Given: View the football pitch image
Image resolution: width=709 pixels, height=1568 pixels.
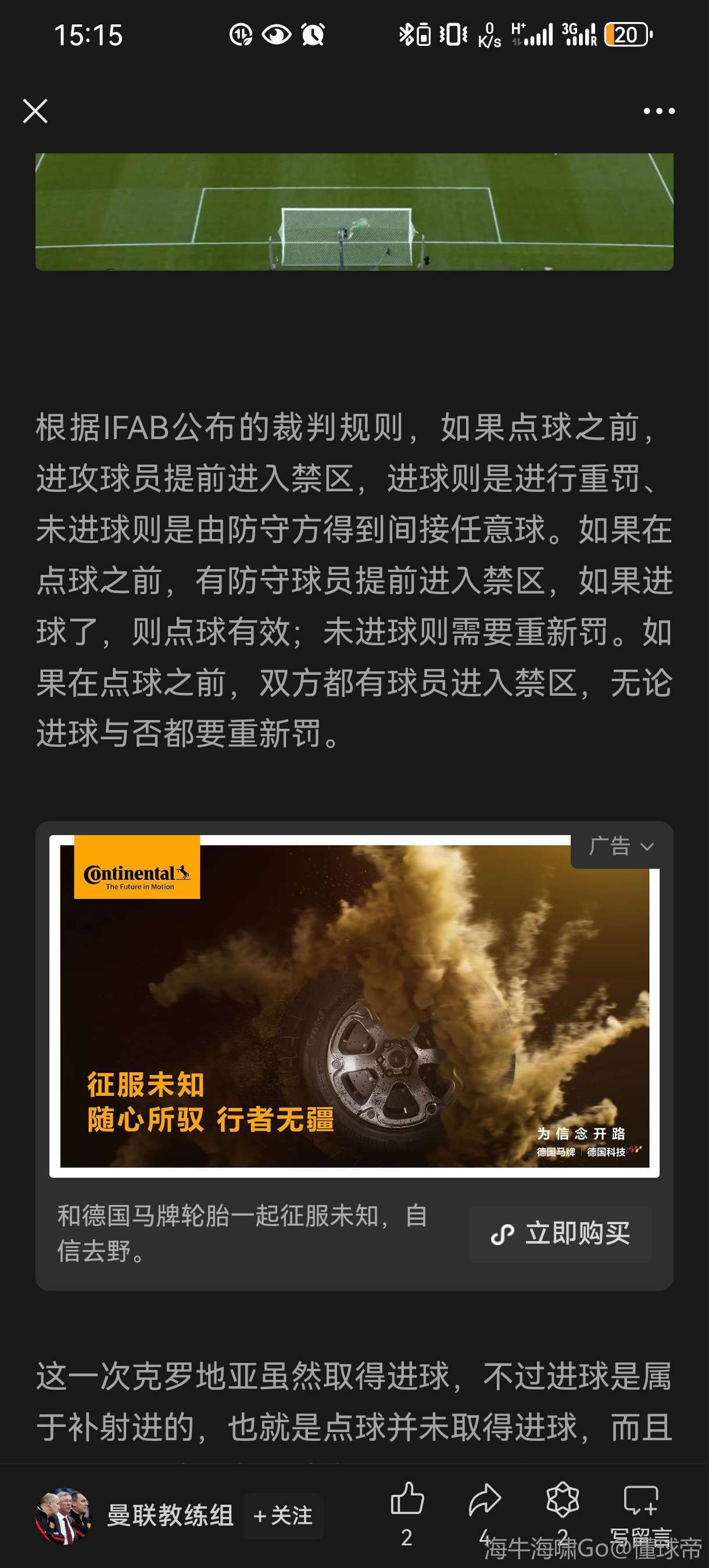Looking at the screenshot, I should click(x=353, y=211).
